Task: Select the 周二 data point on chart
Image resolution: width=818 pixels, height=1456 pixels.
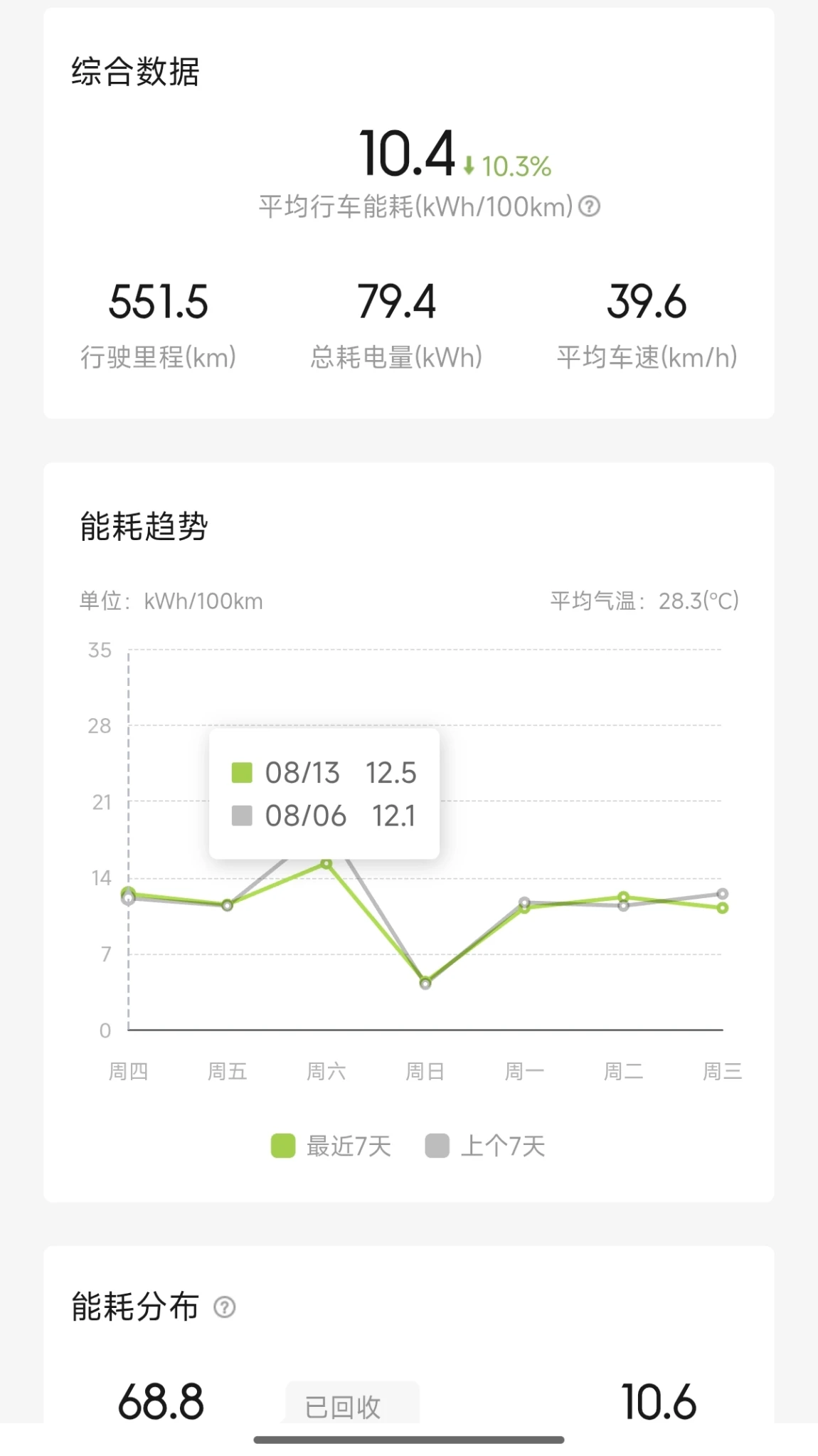Action: coord(623,901)
